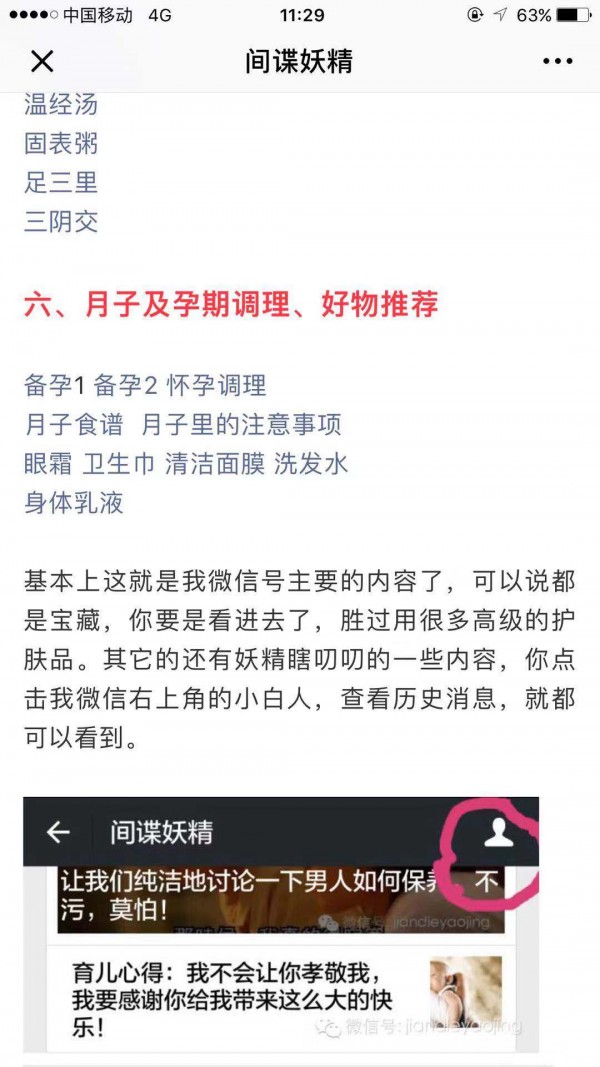Image resolution: width=600 pixels, height=1067 pixels.
Task: Open the 固表粥 link
Action: point(61,144)
